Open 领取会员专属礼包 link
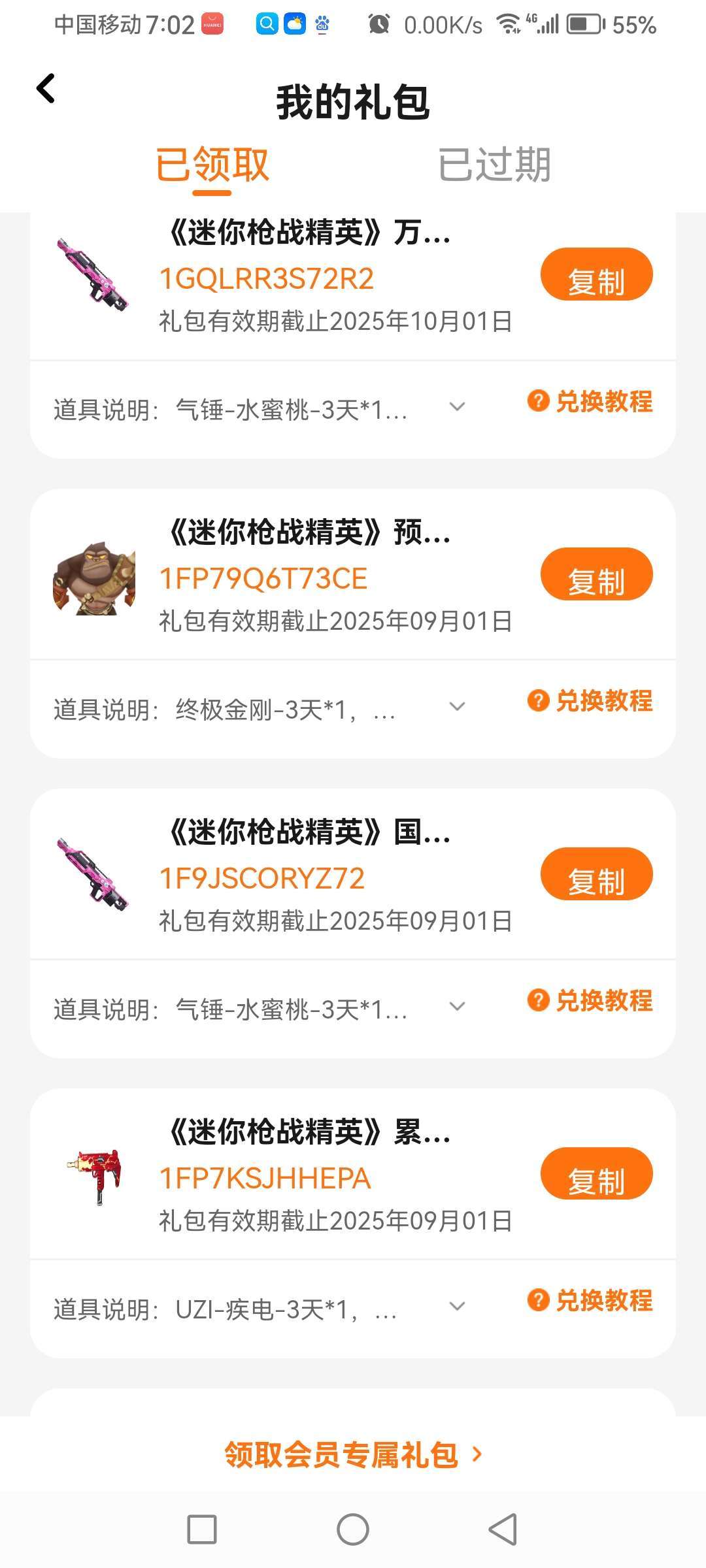The width and height of the screenshot is (706, 1568). (353, 1455)
